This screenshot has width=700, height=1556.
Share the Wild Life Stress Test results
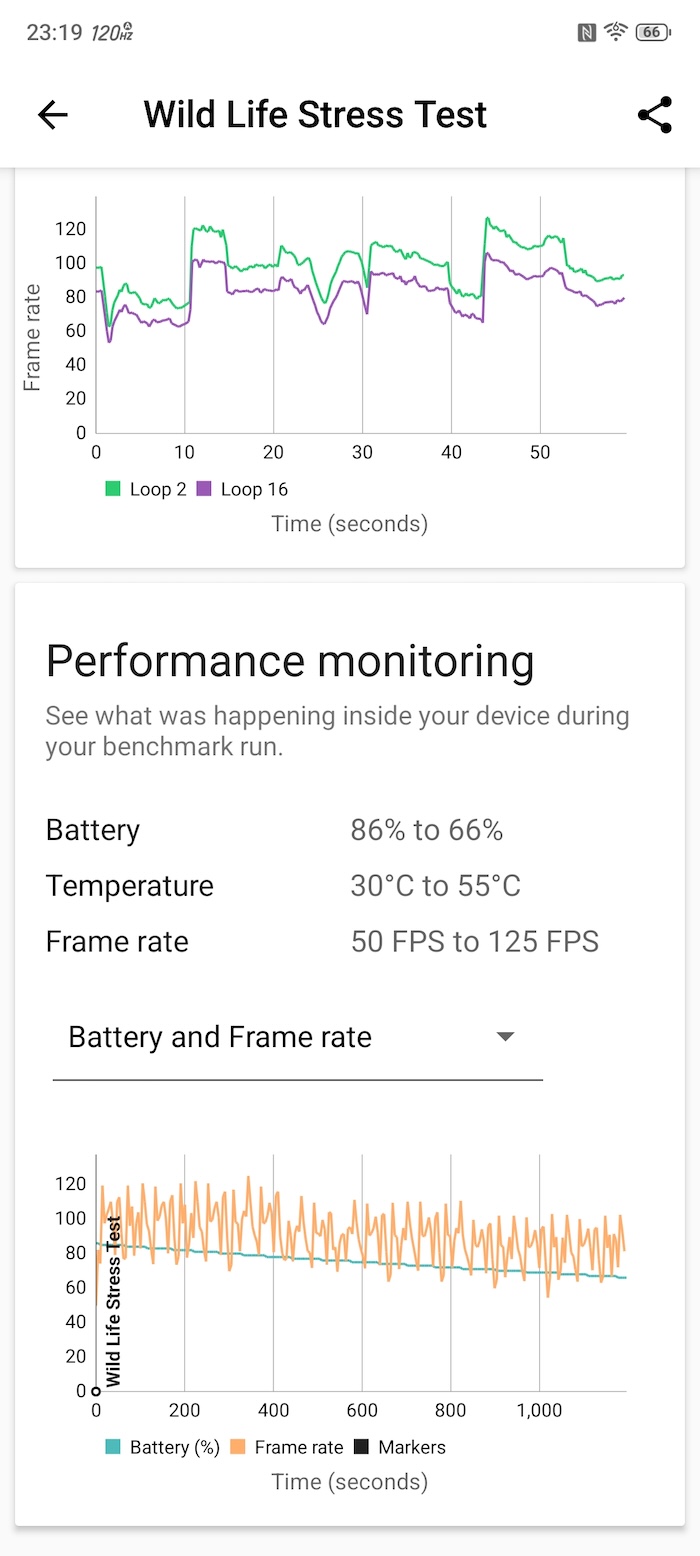pyautogui.click(x=654, y=115)
